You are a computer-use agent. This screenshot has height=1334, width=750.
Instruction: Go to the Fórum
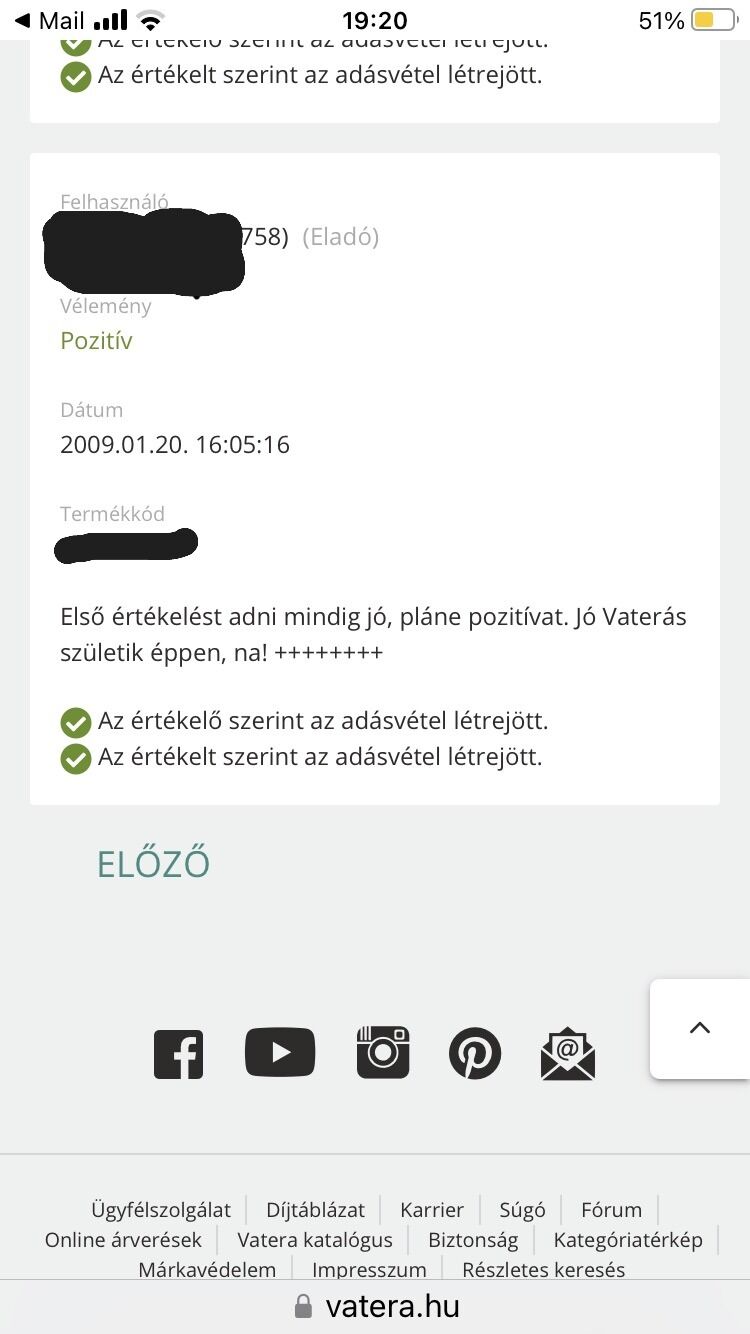(611, 1210)
